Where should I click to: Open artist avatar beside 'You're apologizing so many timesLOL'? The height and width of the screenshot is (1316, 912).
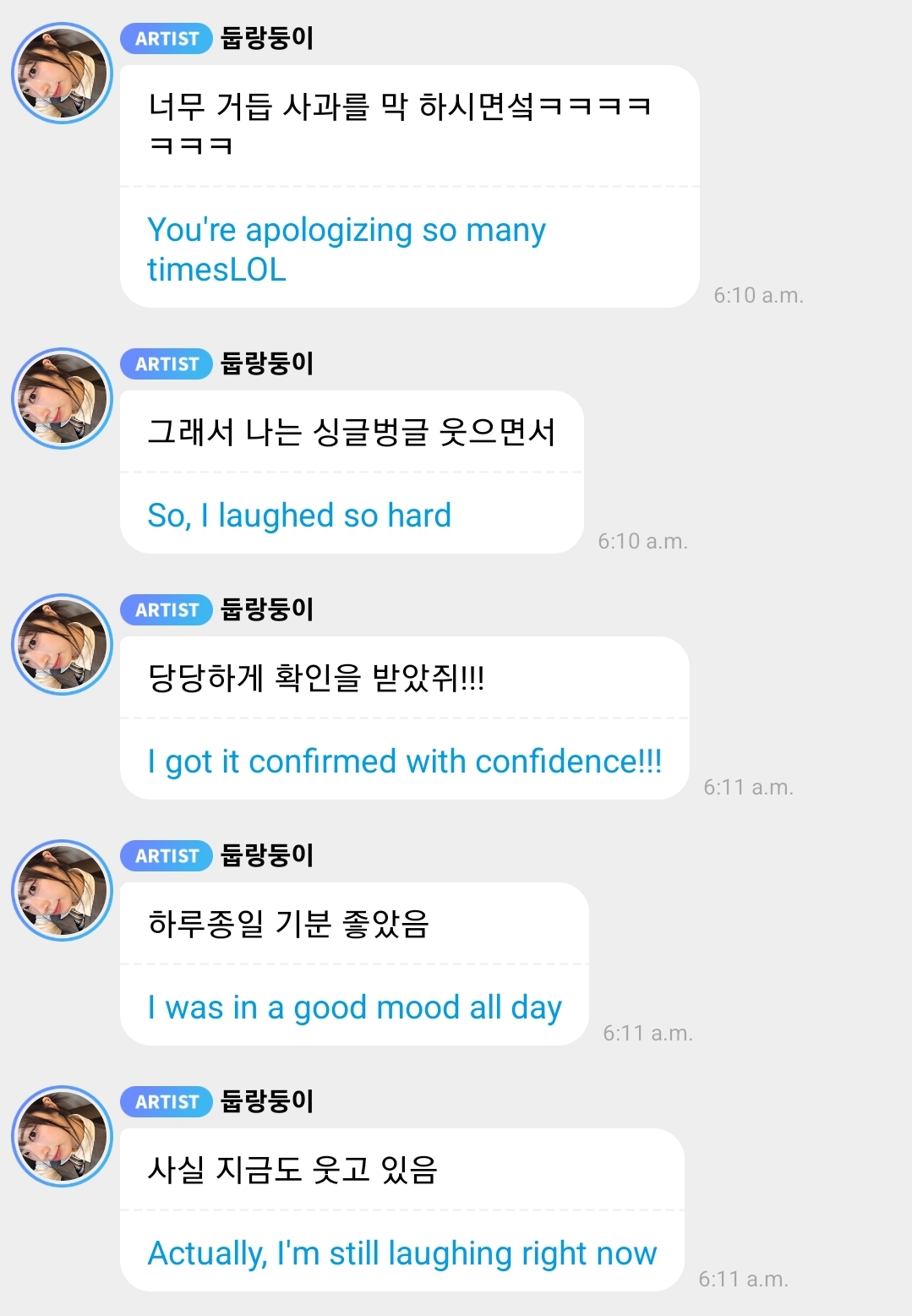[x=62, y=74]
